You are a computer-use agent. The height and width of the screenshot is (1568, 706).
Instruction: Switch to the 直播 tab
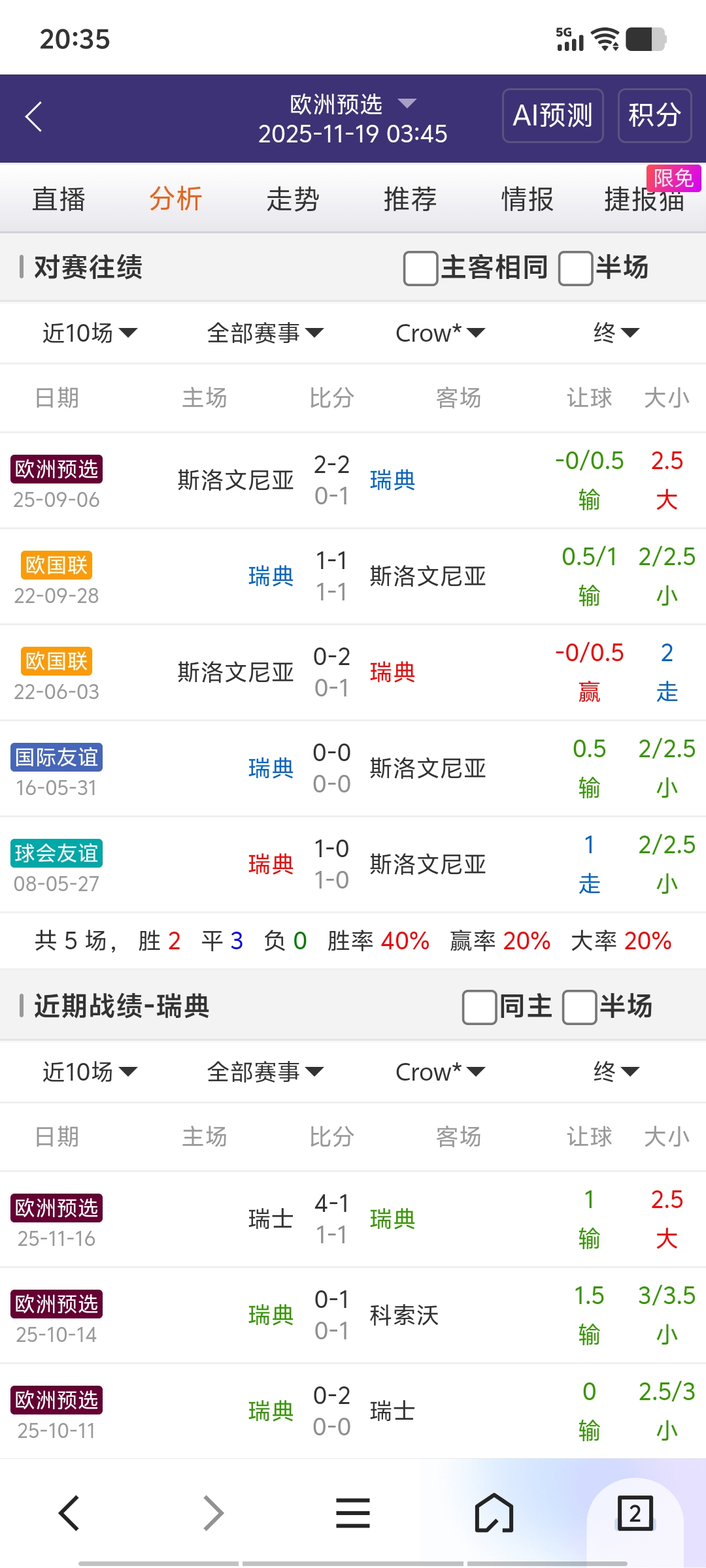(x=59, y=199)
